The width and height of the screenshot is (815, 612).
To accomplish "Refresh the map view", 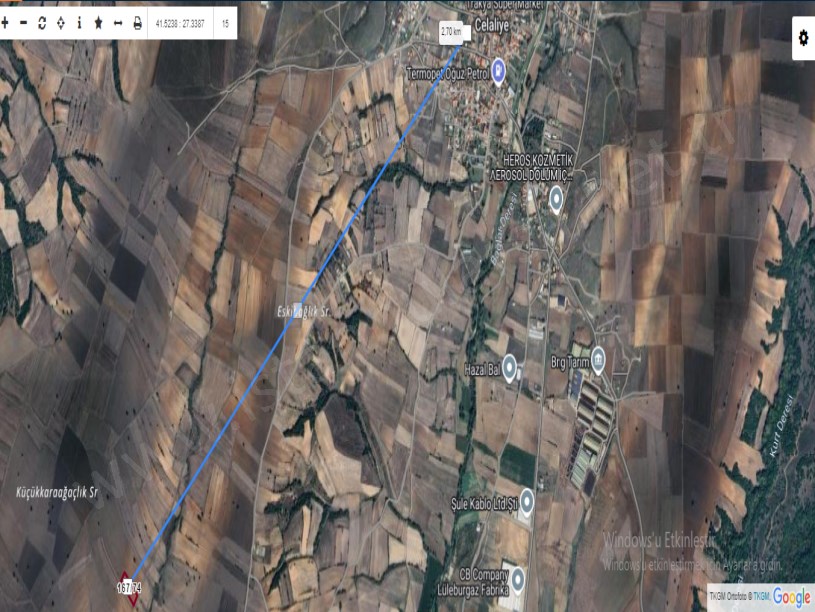I will pos(42,22).
